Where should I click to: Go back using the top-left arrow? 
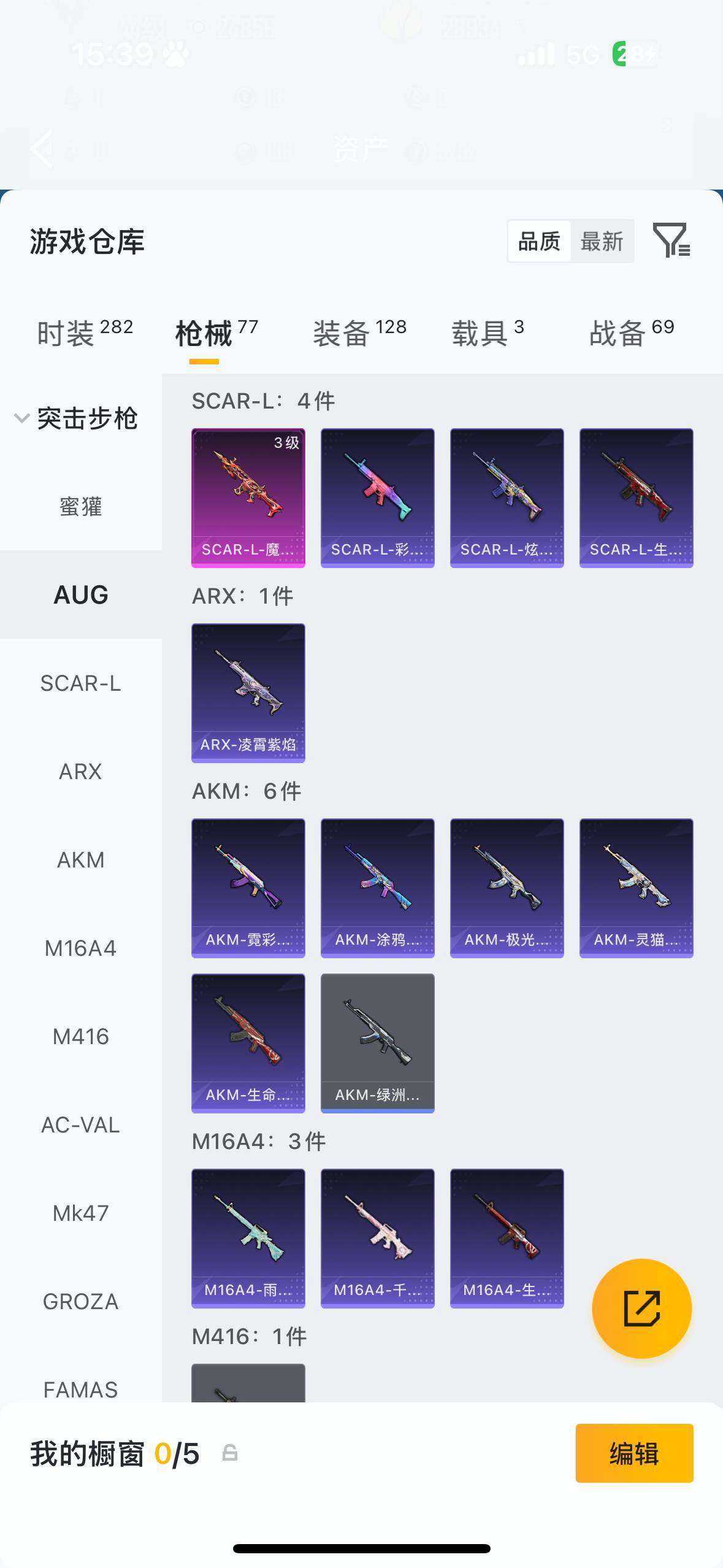(x=42, y=148)
